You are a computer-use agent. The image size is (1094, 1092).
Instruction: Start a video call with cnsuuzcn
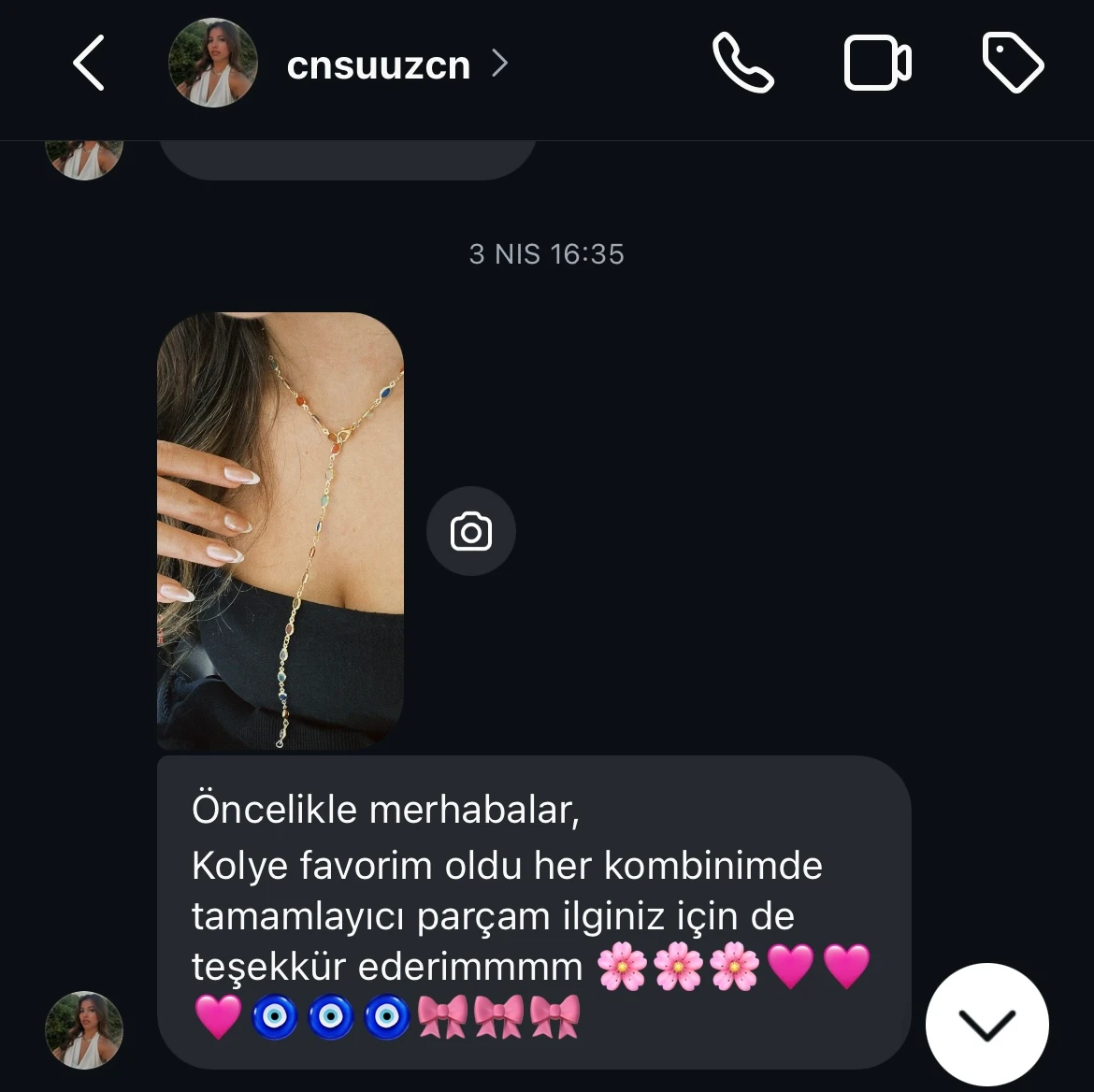pos(877,64)
